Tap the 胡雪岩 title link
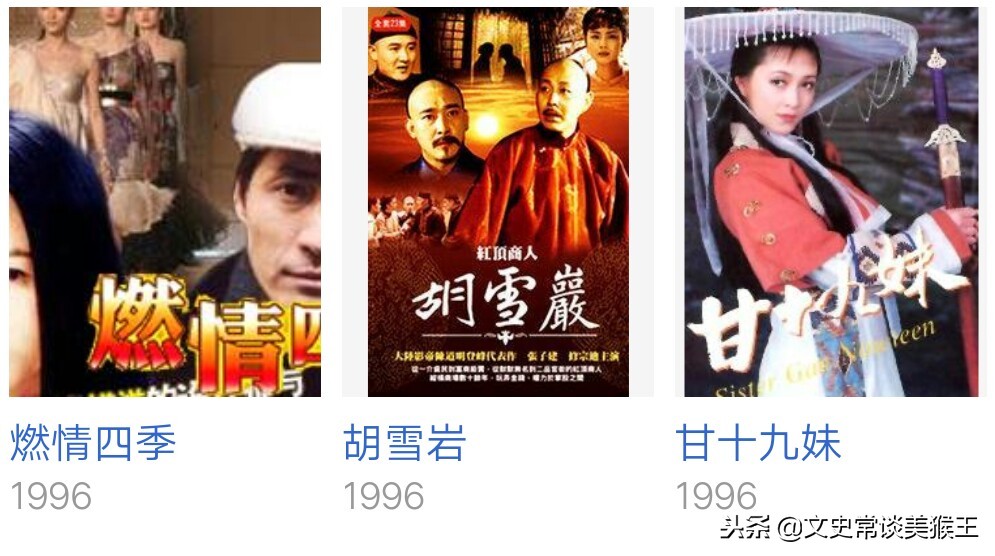This screenshot has width=995, height=556. coord(405,442)
